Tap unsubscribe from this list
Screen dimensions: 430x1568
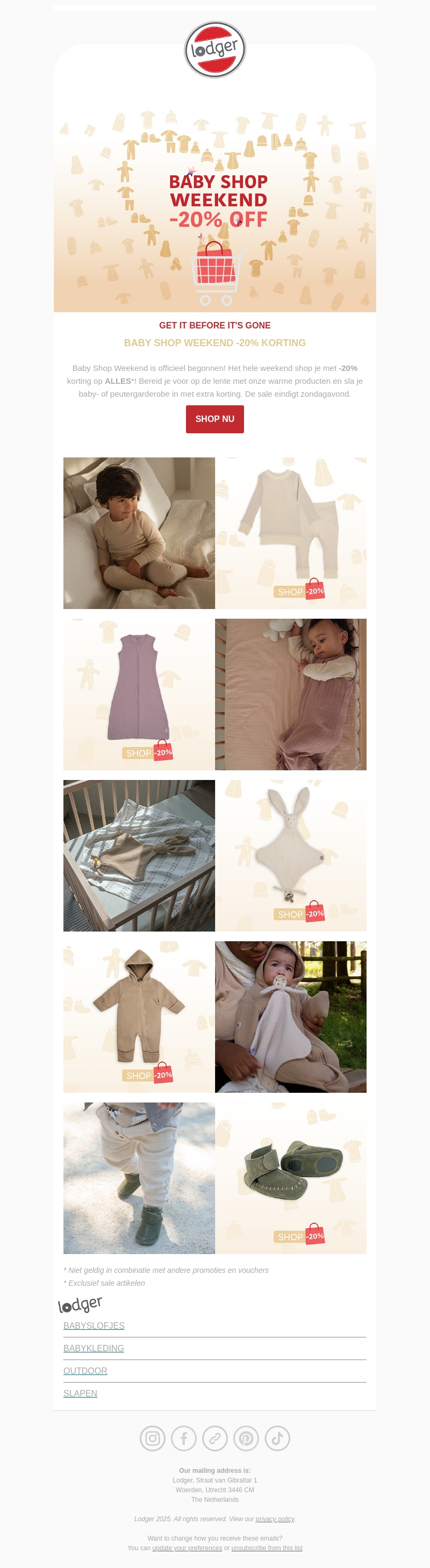pos(267,1548)
